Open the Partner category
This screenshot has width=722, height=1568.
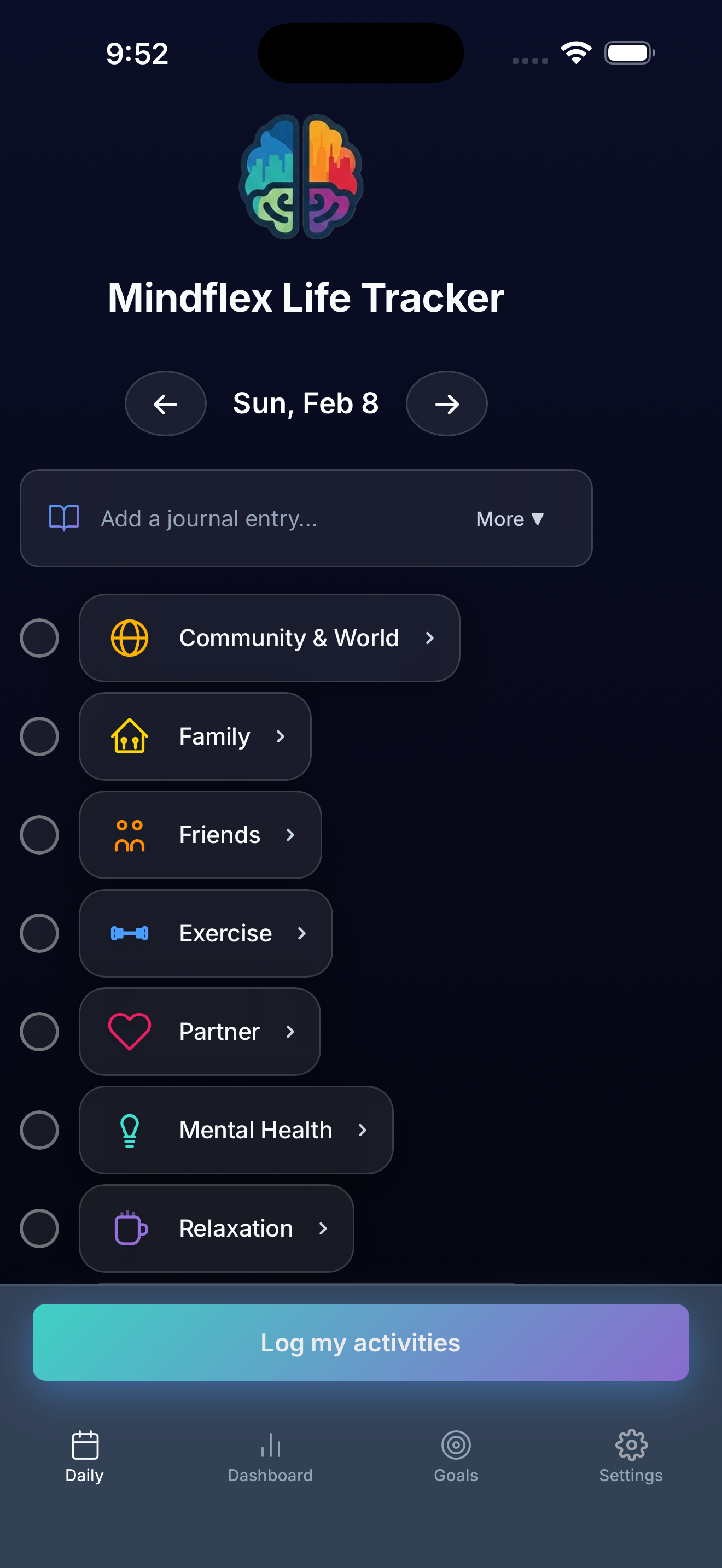pyautogui.click(x=199, y=1032)
